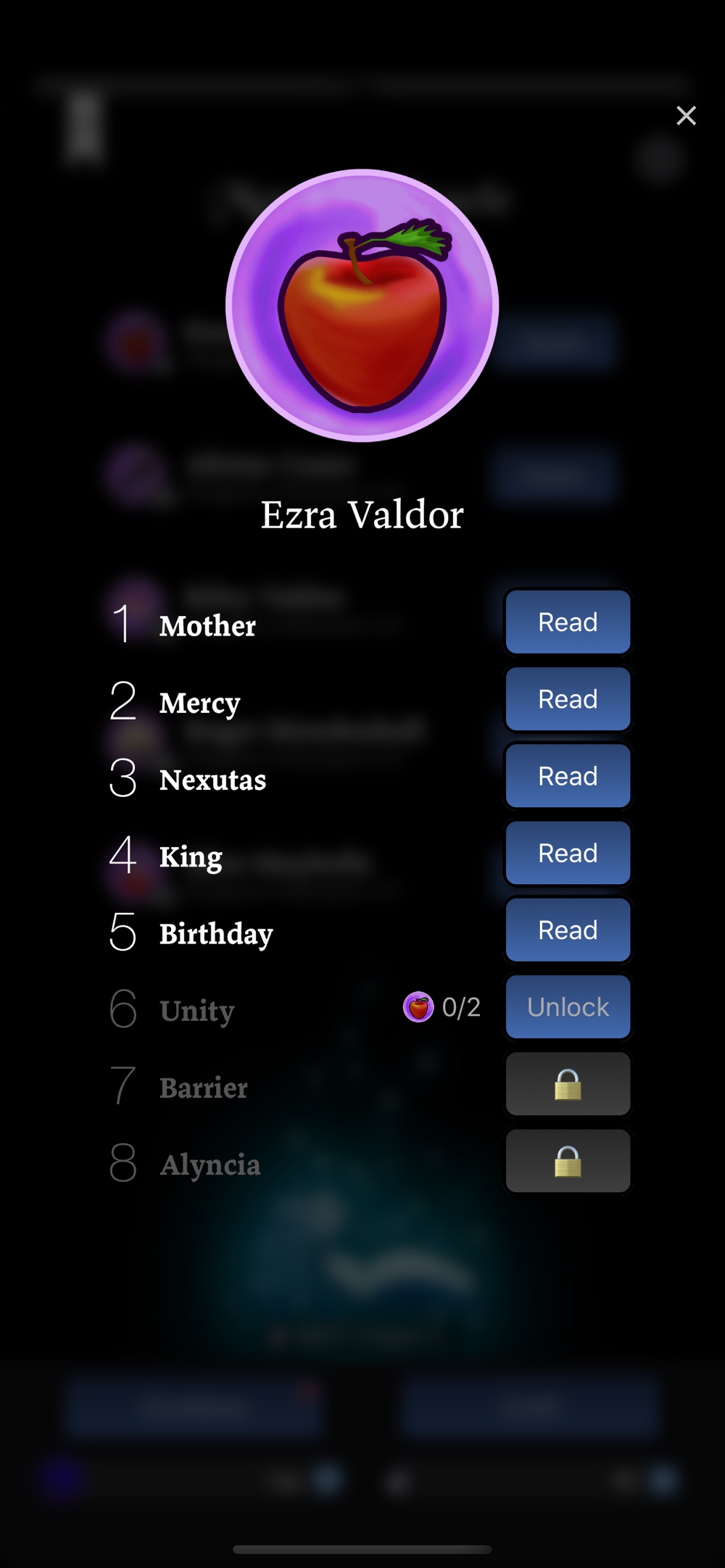Read chapter 5 Birthday
This screenshot has height=1568, width=725.
(x=568, y=930)
